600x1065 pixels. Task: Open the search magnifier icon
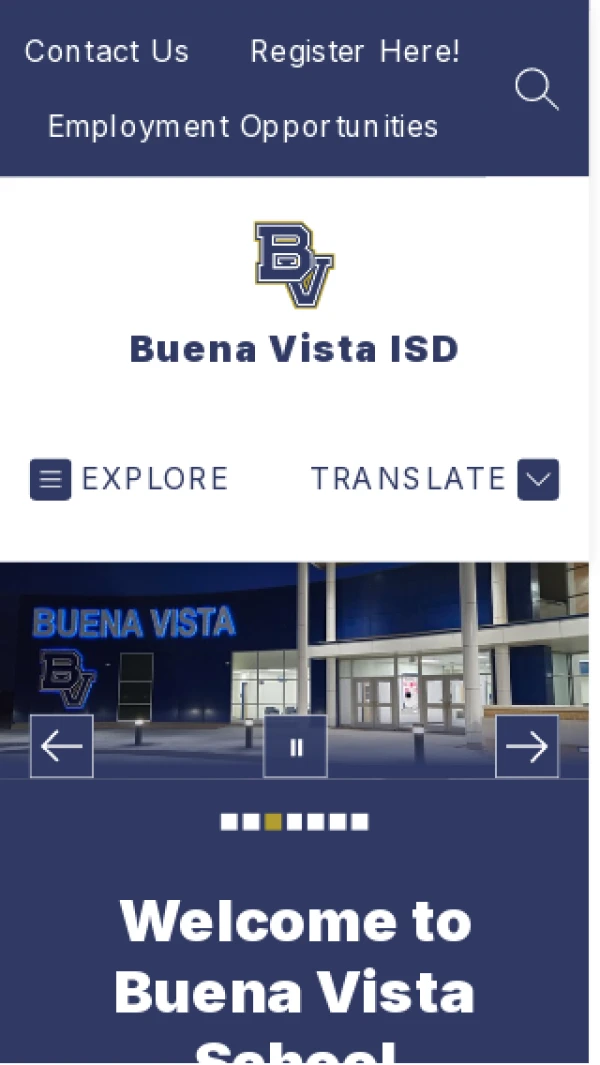[536, 89]
